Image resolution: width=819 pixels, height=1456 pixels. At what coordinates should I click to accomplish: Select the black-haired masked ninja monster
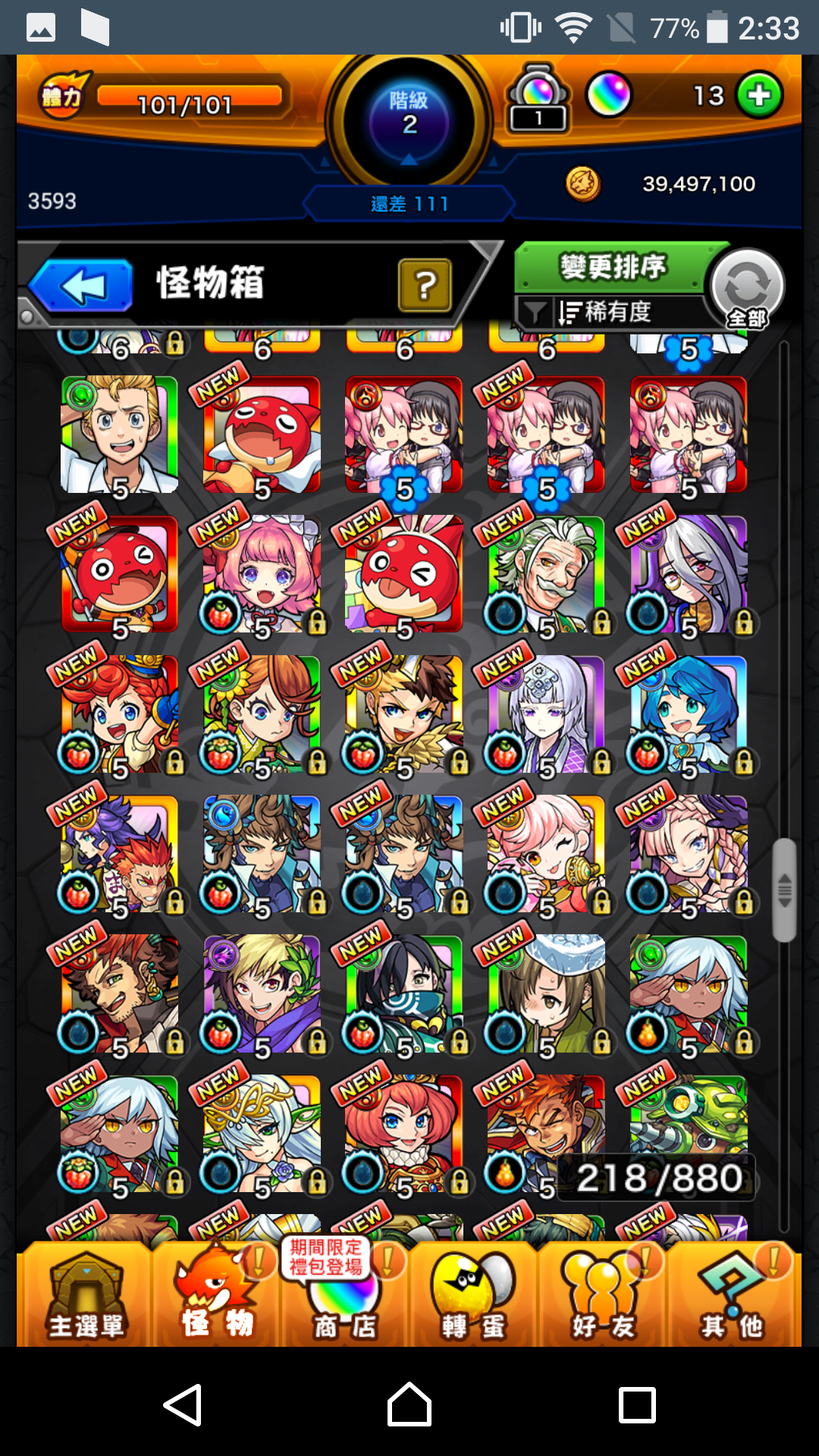tap(404, 993)
